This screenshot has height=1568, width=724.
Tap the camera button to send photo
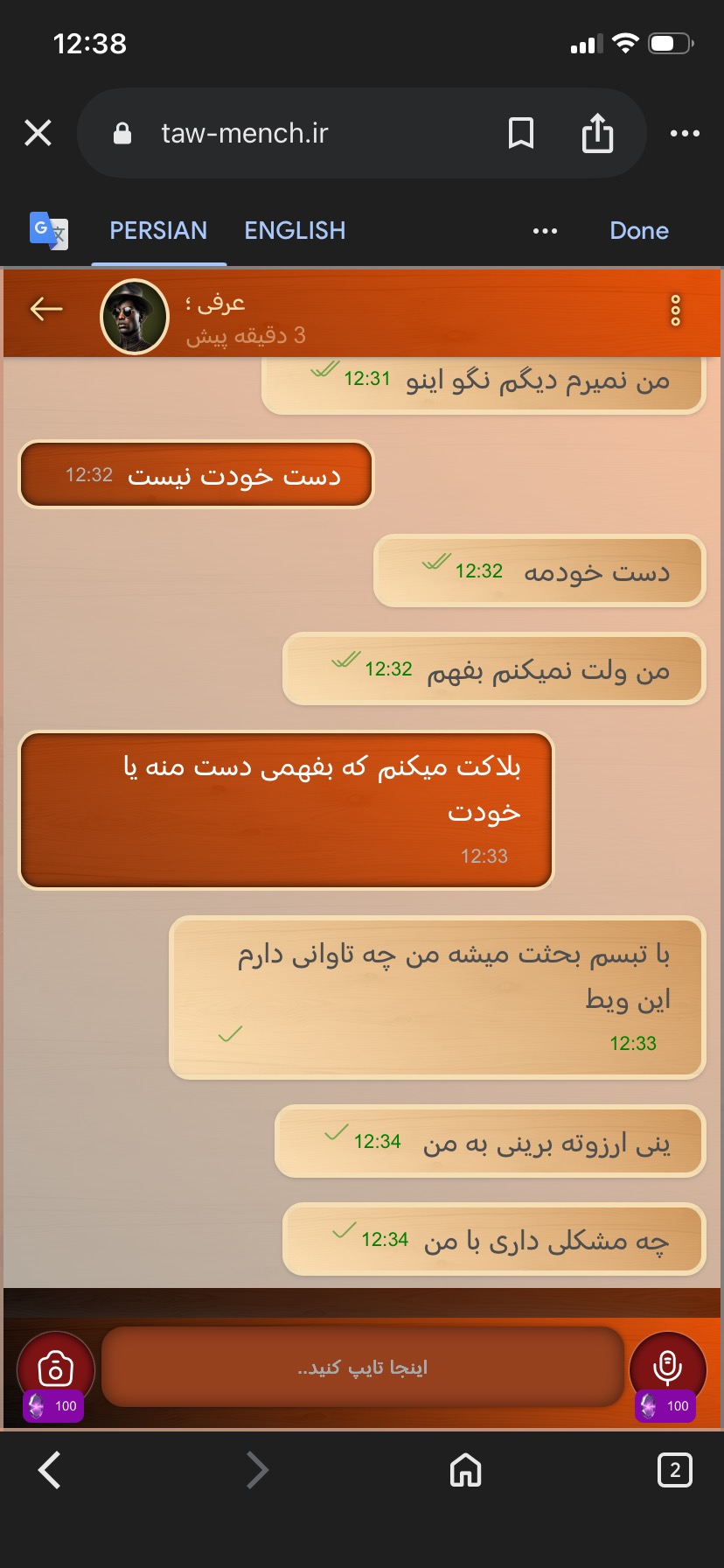pos(55,1369)
